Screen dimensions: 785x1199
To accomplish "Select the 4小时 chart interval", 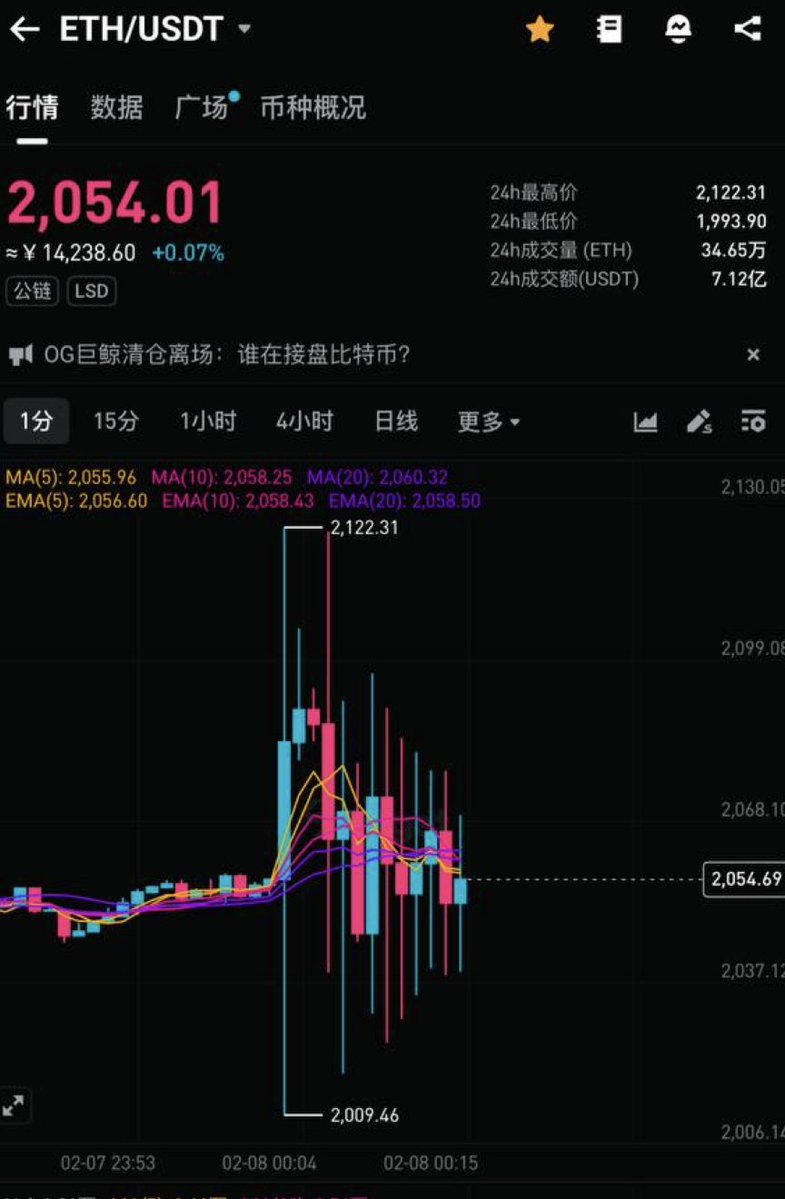I will [x=304, y=421].
